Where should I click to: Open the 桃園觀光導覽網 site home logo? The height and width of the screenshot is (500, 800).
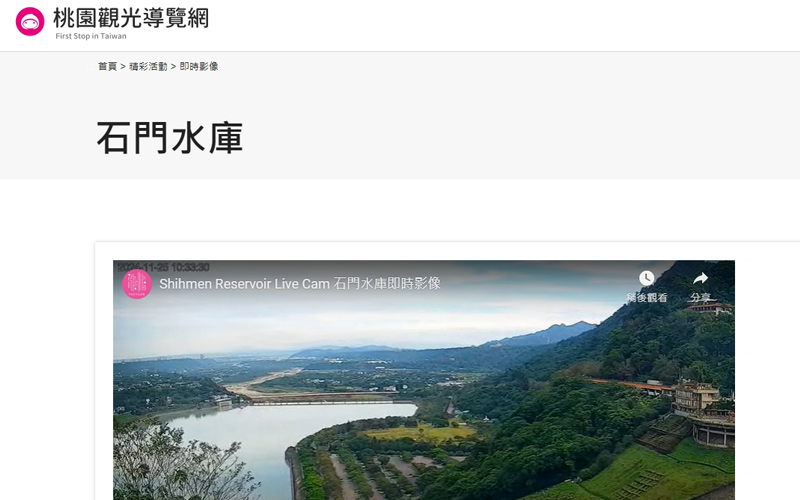point(112,21)
